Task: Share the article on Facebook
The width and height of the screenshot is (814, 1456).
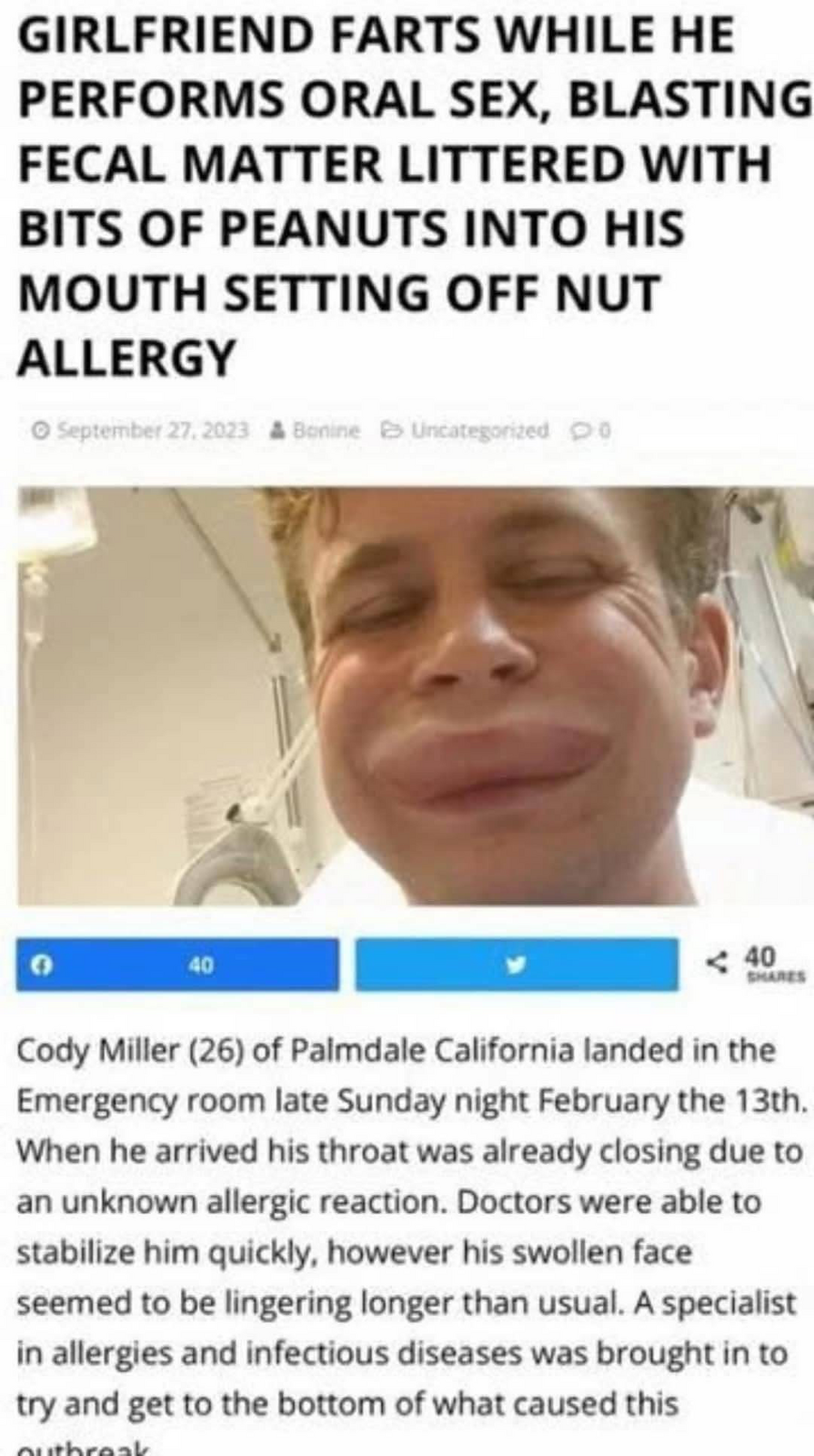Action: [177, 965]
